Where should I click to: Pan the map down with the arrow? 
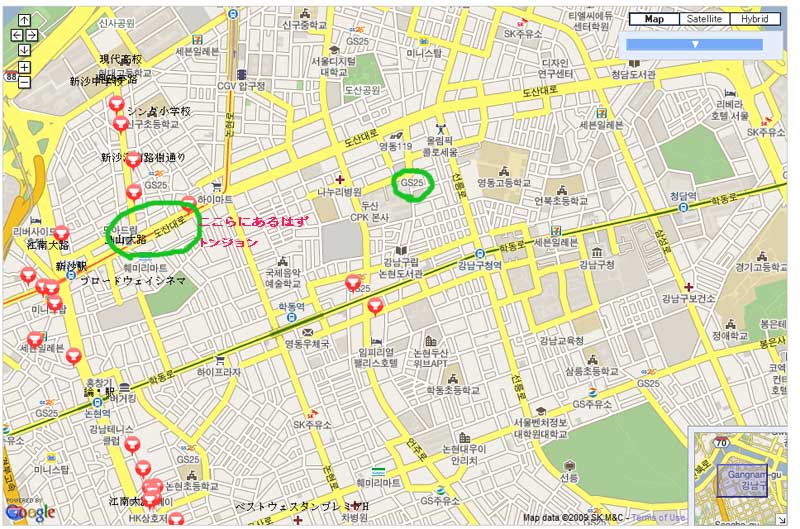pos(24,49)
